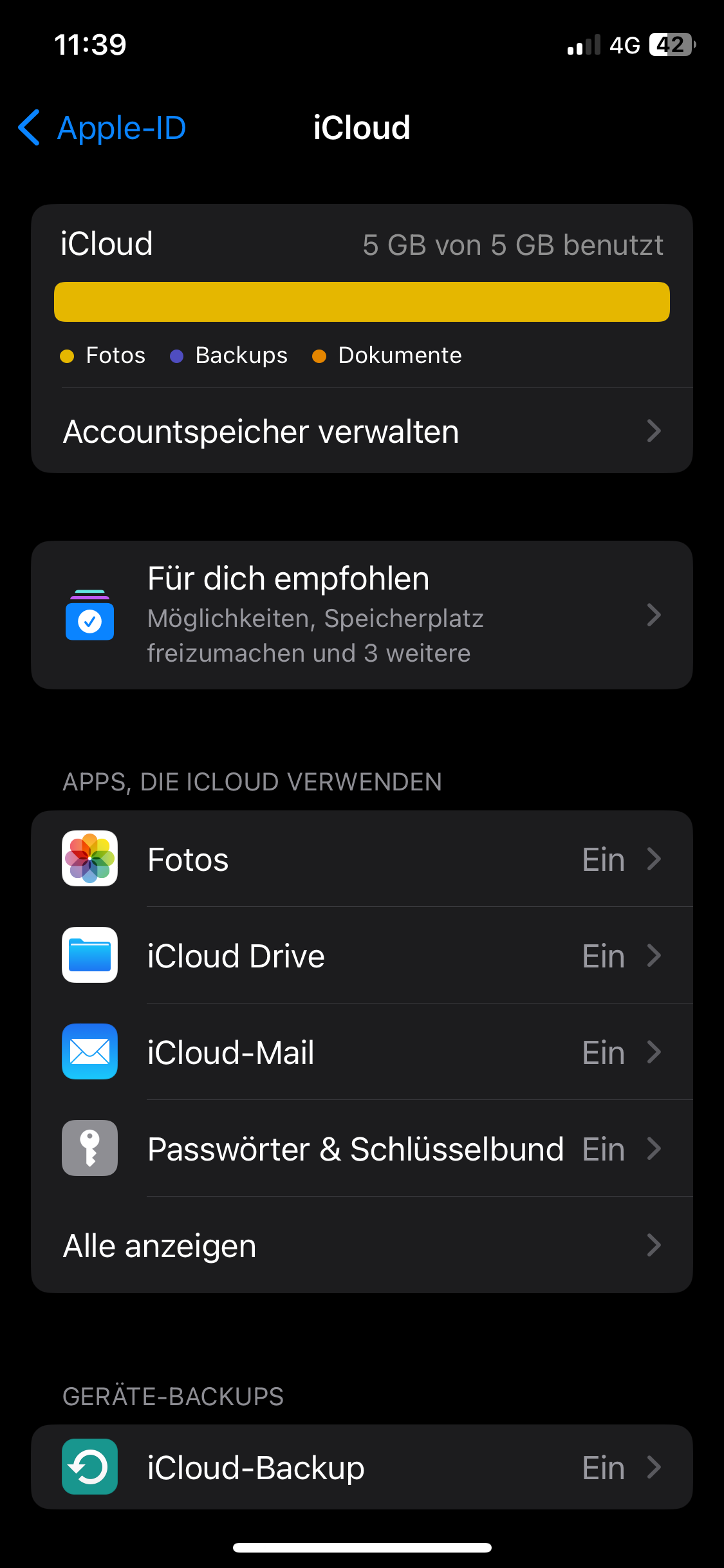Open Accountspeicher verwalten
Image resolution: width=724 pixels, height=1568 pixels.
360,431
